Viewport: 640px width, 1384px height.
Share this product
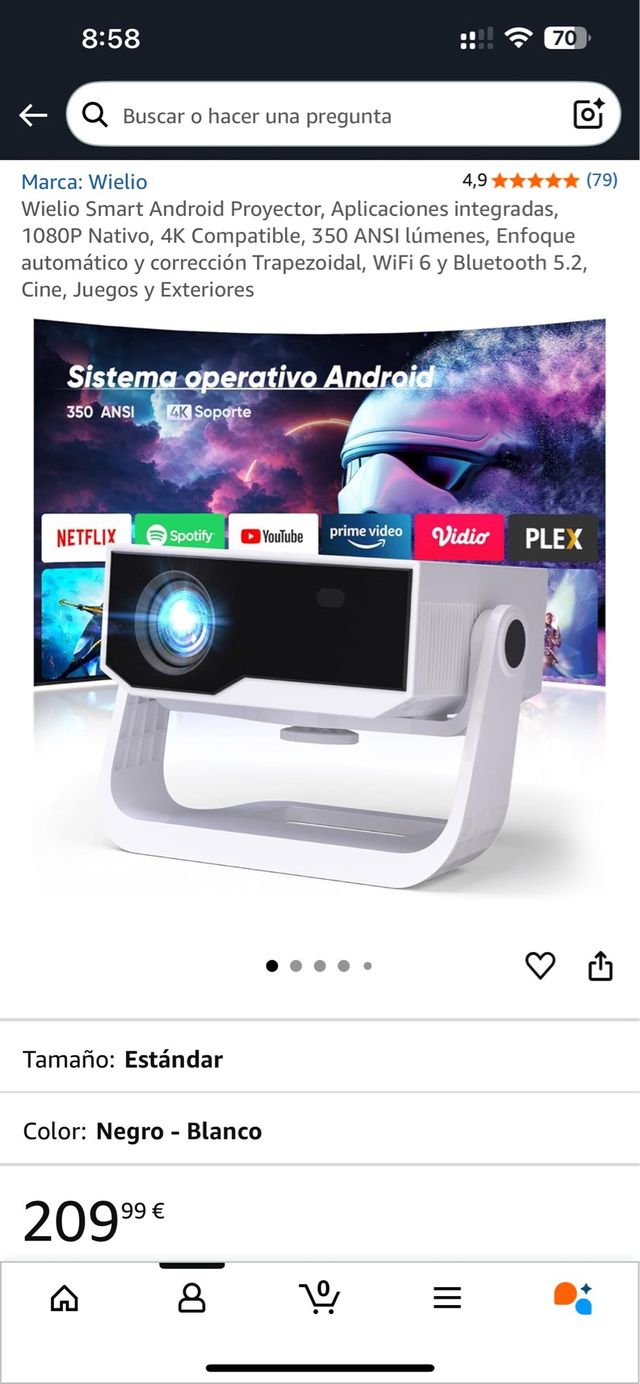(600, 965)
